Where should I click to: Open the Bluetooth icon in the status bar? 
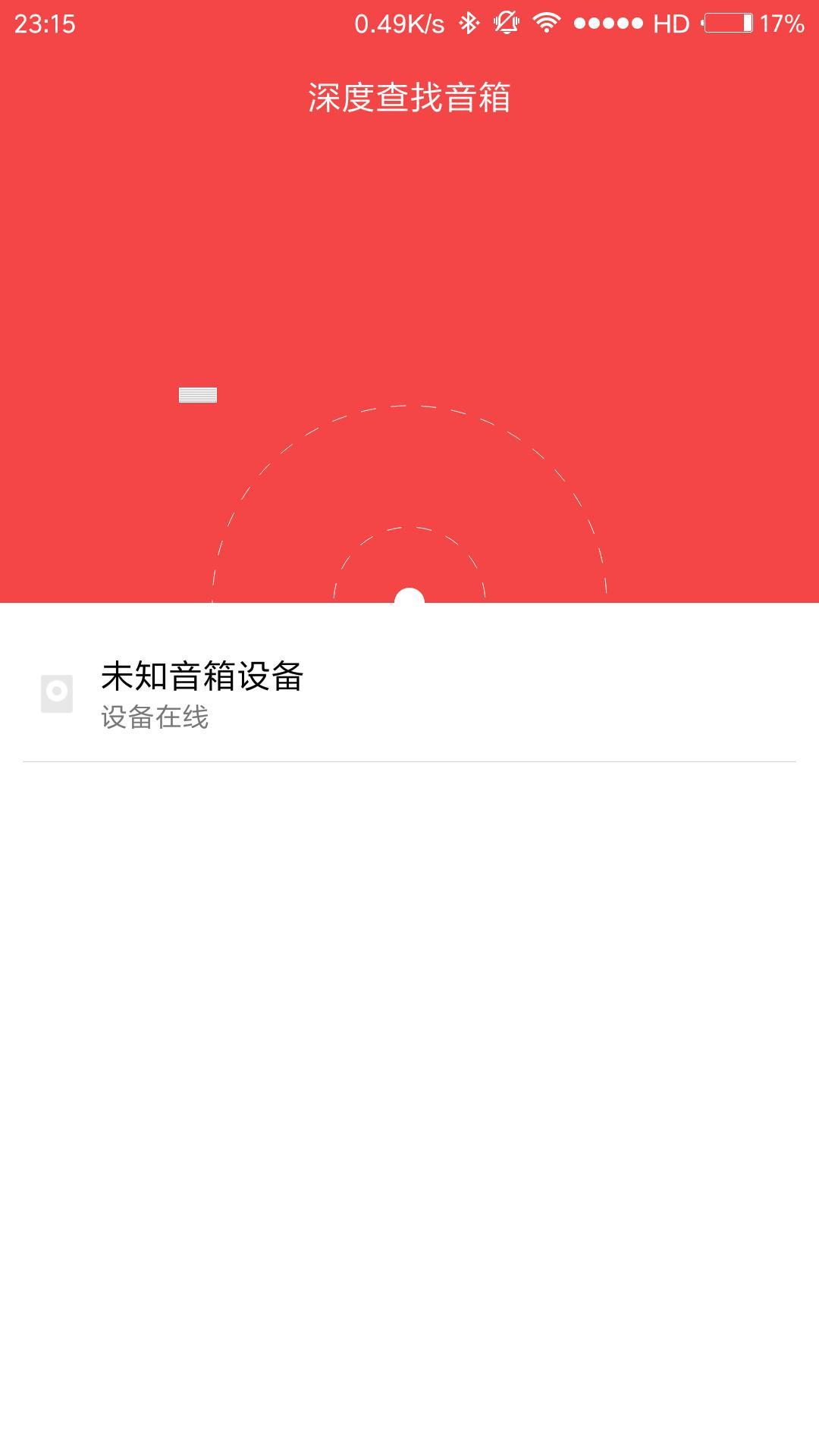point(470,23)
